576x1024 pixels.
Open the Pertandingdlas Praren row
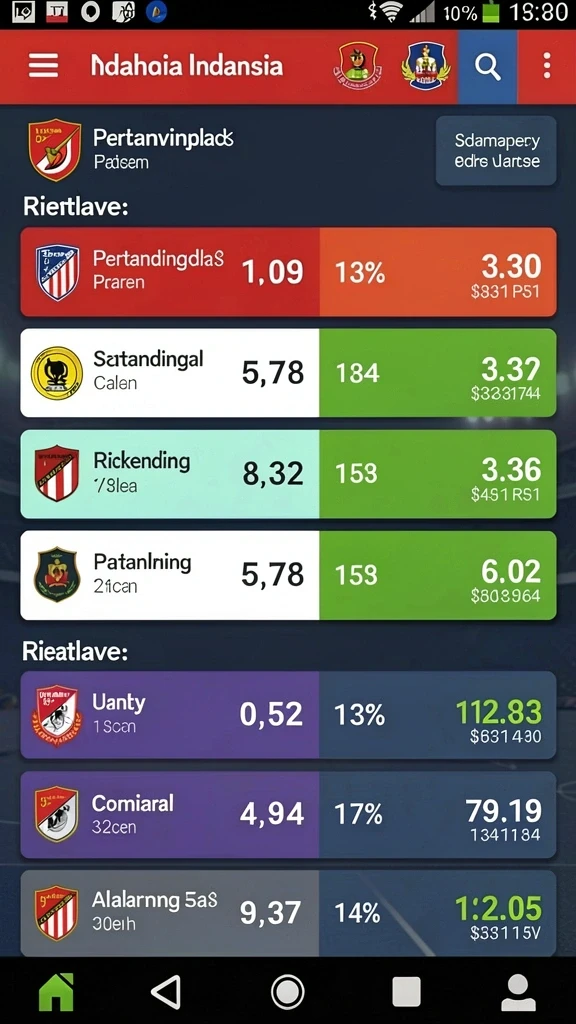tap(288, 272)
